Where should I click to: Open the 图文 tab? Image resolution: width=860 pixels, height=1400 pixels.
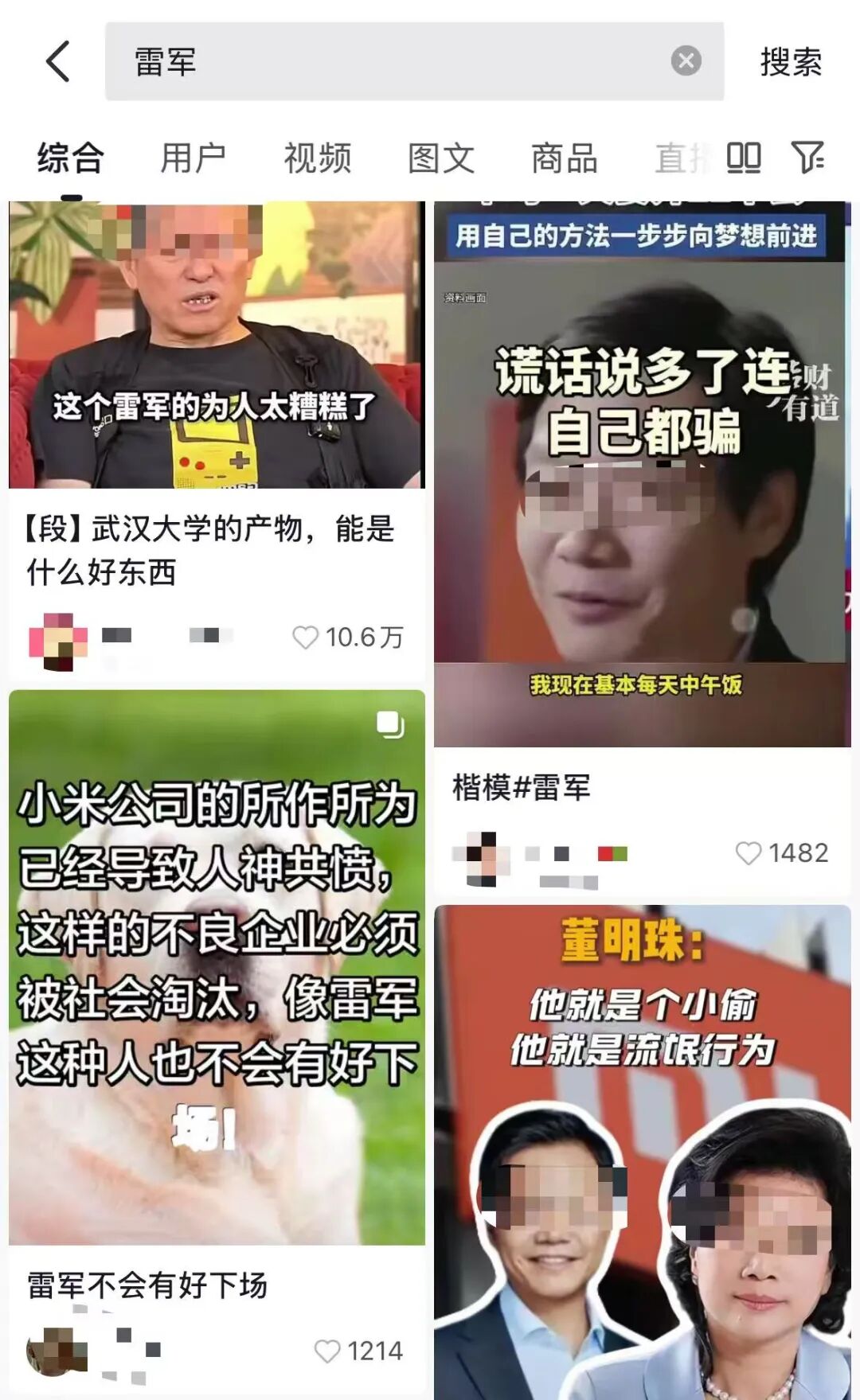point(440,158)
